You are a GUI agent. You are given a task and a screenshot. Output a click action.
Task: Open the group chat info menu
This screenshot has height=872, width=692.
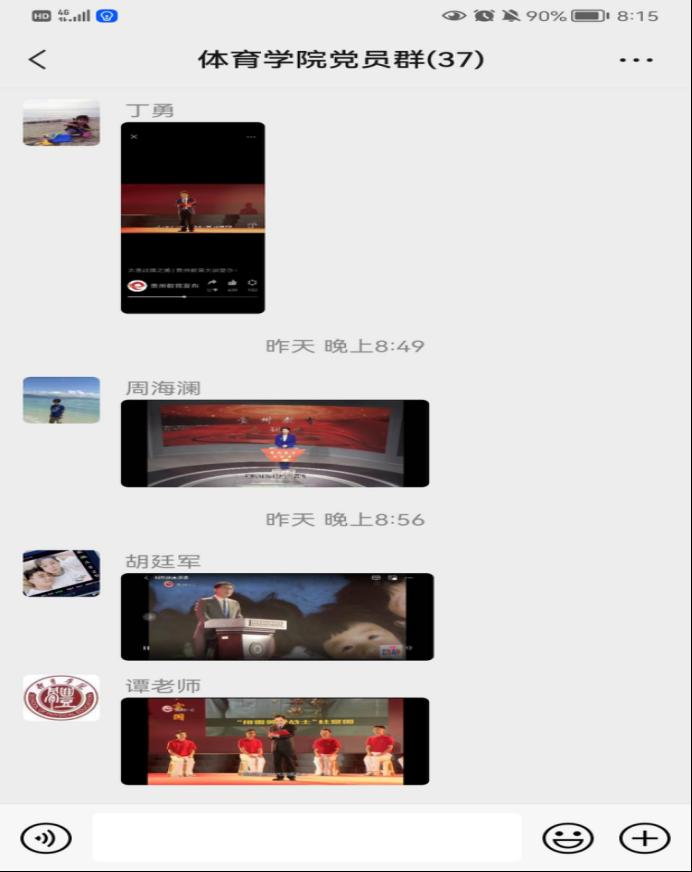[636, 60]
